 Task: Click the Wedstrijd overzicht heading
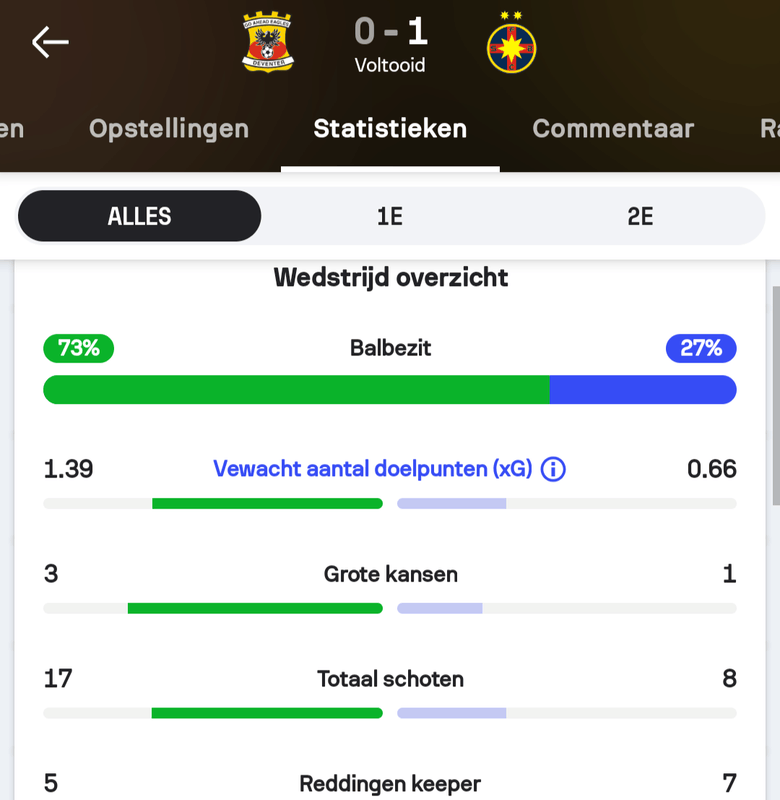(390, 278)
